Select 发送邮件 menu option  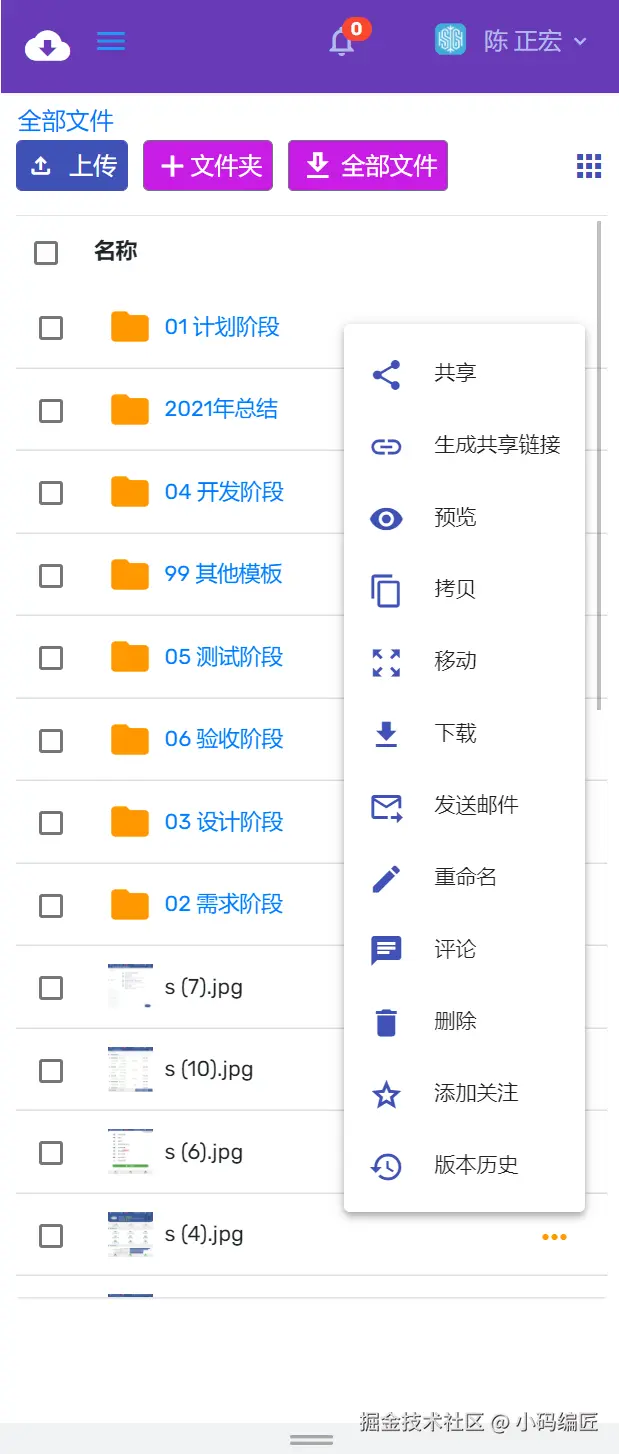pyautogui.click(x=476, y=805)
